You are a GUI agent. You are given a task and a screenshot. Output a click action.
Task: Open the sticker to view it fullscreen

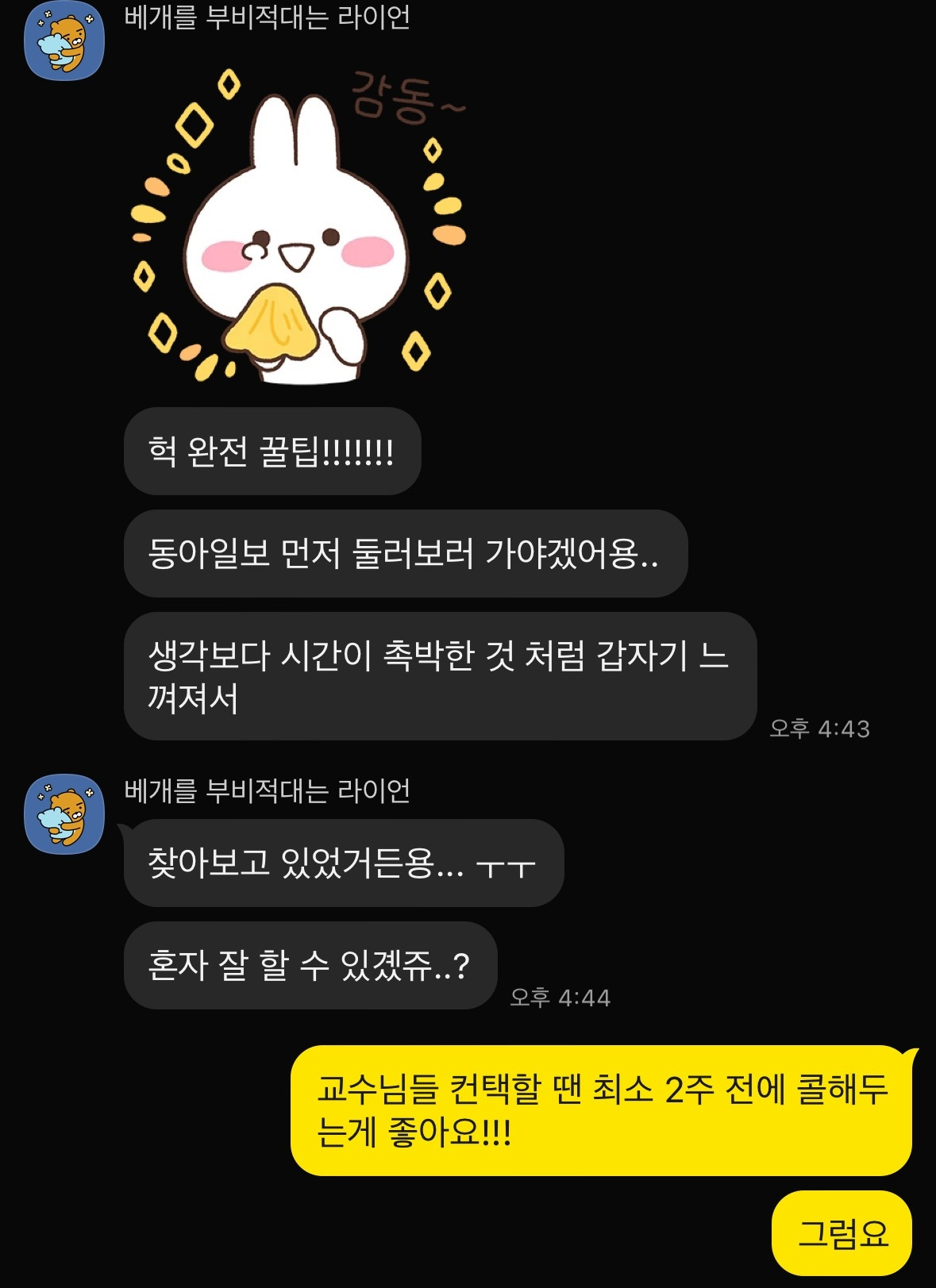pyautogui.click(x=302, y=230)
